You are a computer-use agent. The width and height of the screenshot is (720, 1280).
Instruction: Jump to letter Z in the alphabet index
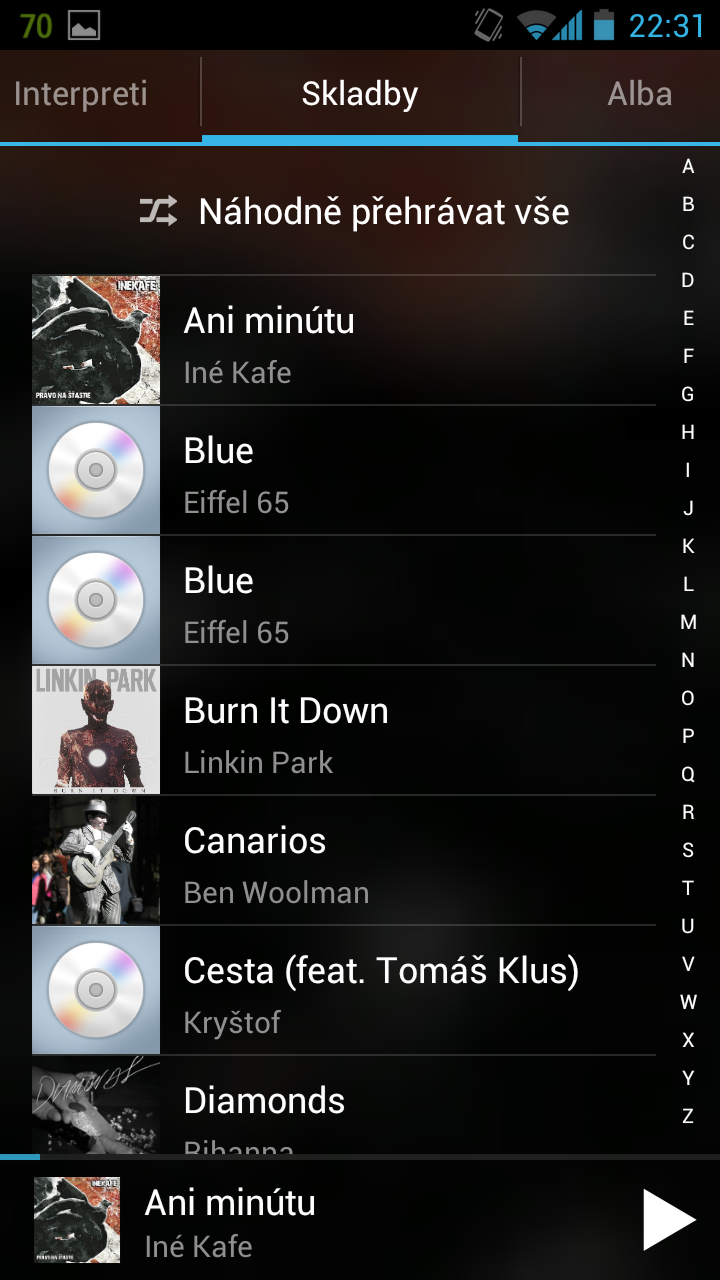pyautogui.click(x=688, y=1116)
